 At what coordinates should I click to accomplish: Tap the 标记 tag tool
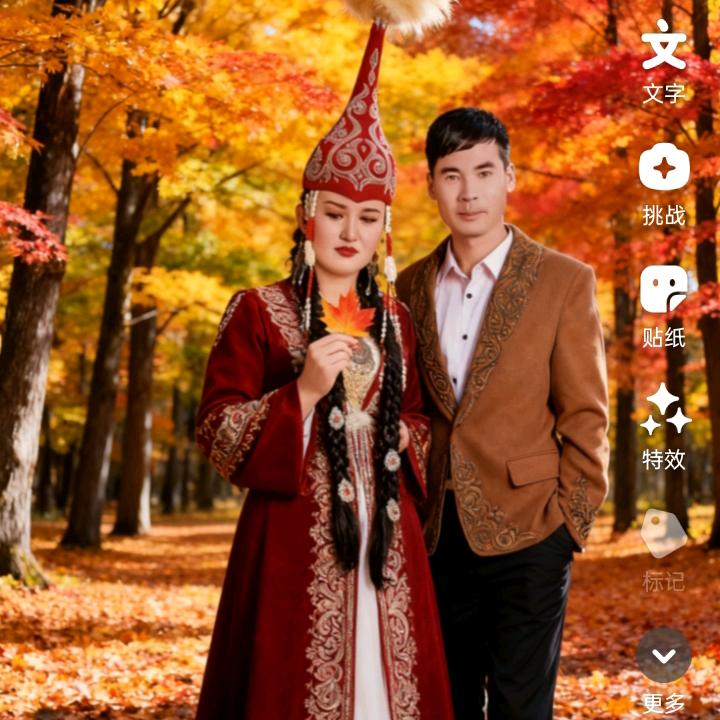664,534
